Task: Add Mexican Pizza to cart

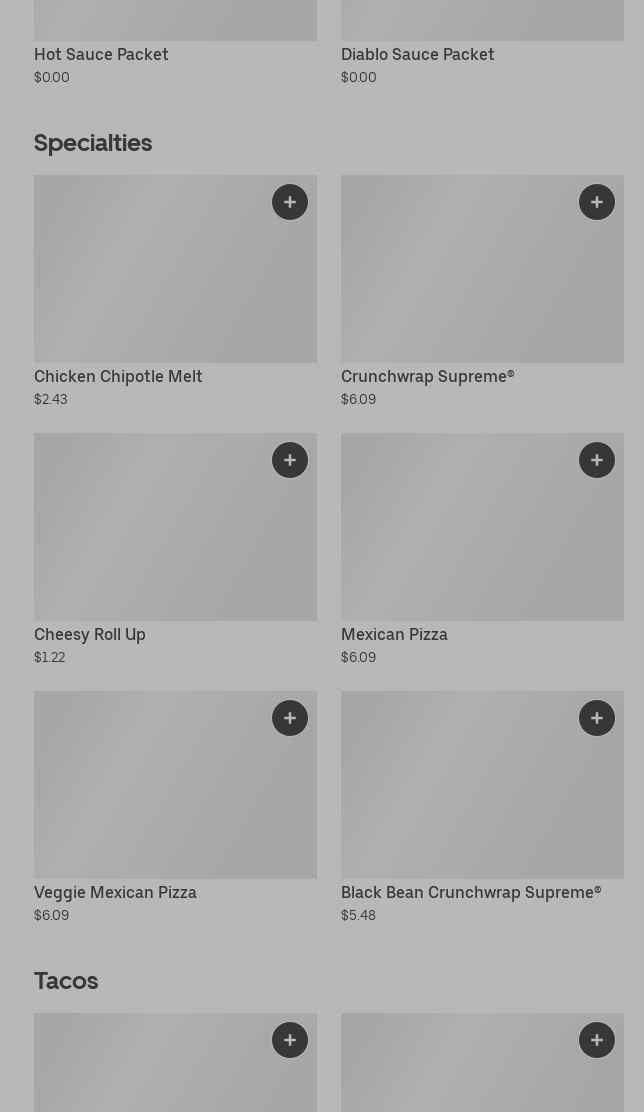Action: coord(597,460)
